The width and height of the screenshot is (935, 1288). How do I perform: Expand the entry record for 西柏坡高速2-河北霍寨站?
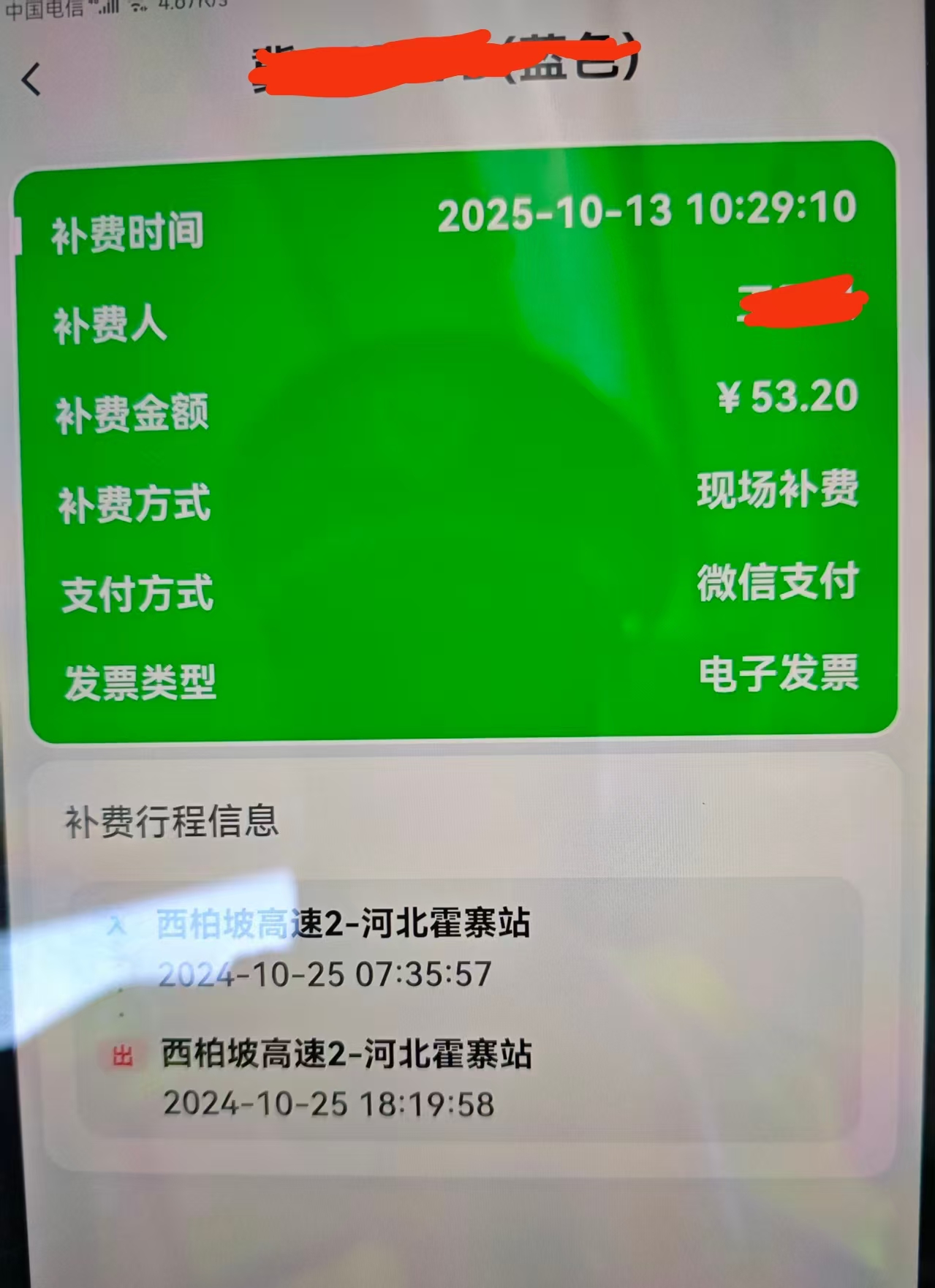[x=344, y=926]
